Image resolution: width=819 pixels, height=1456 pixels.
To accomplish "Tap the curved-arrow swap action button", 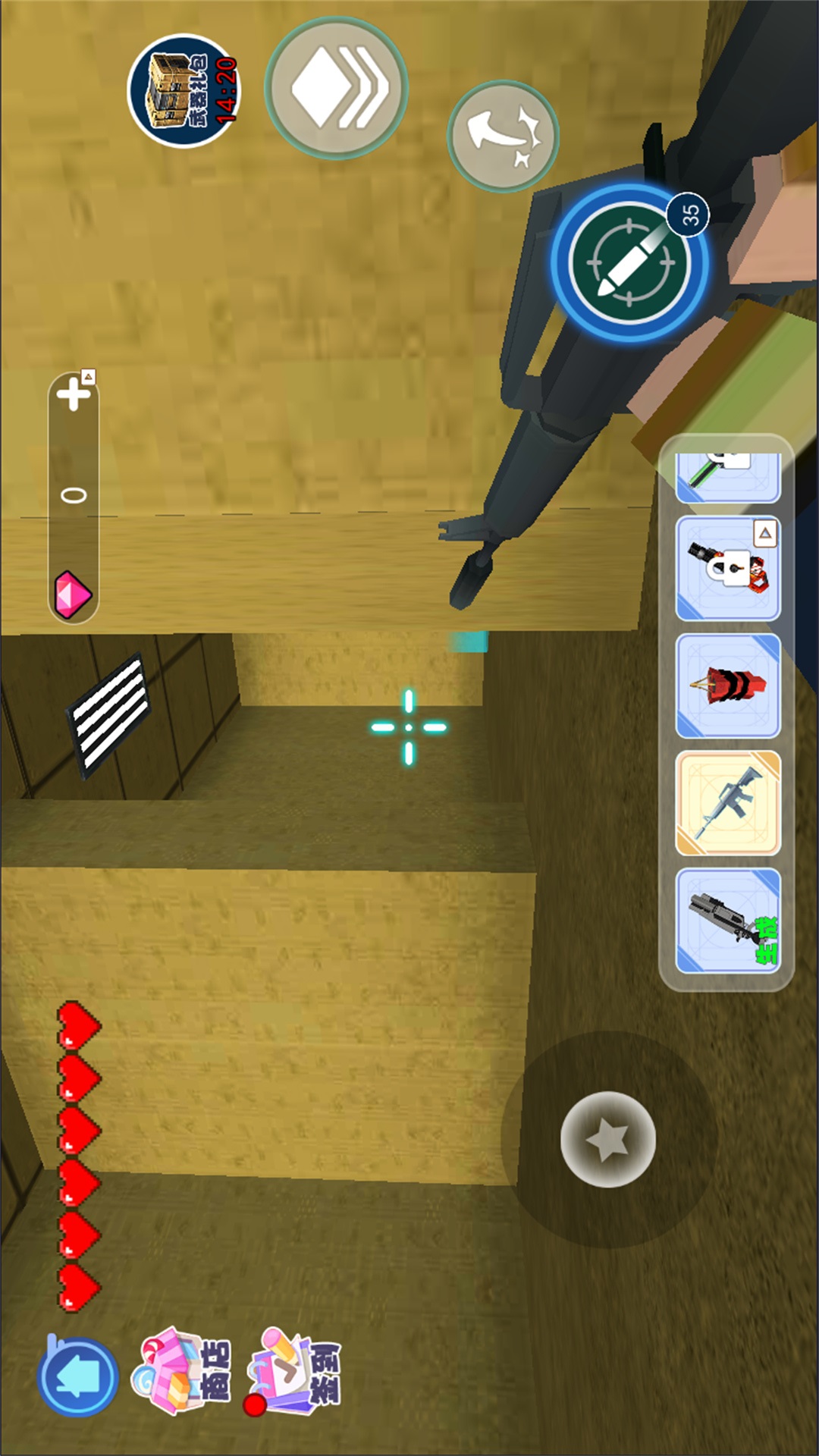I will pyautogui.click(x=503, y=136).
